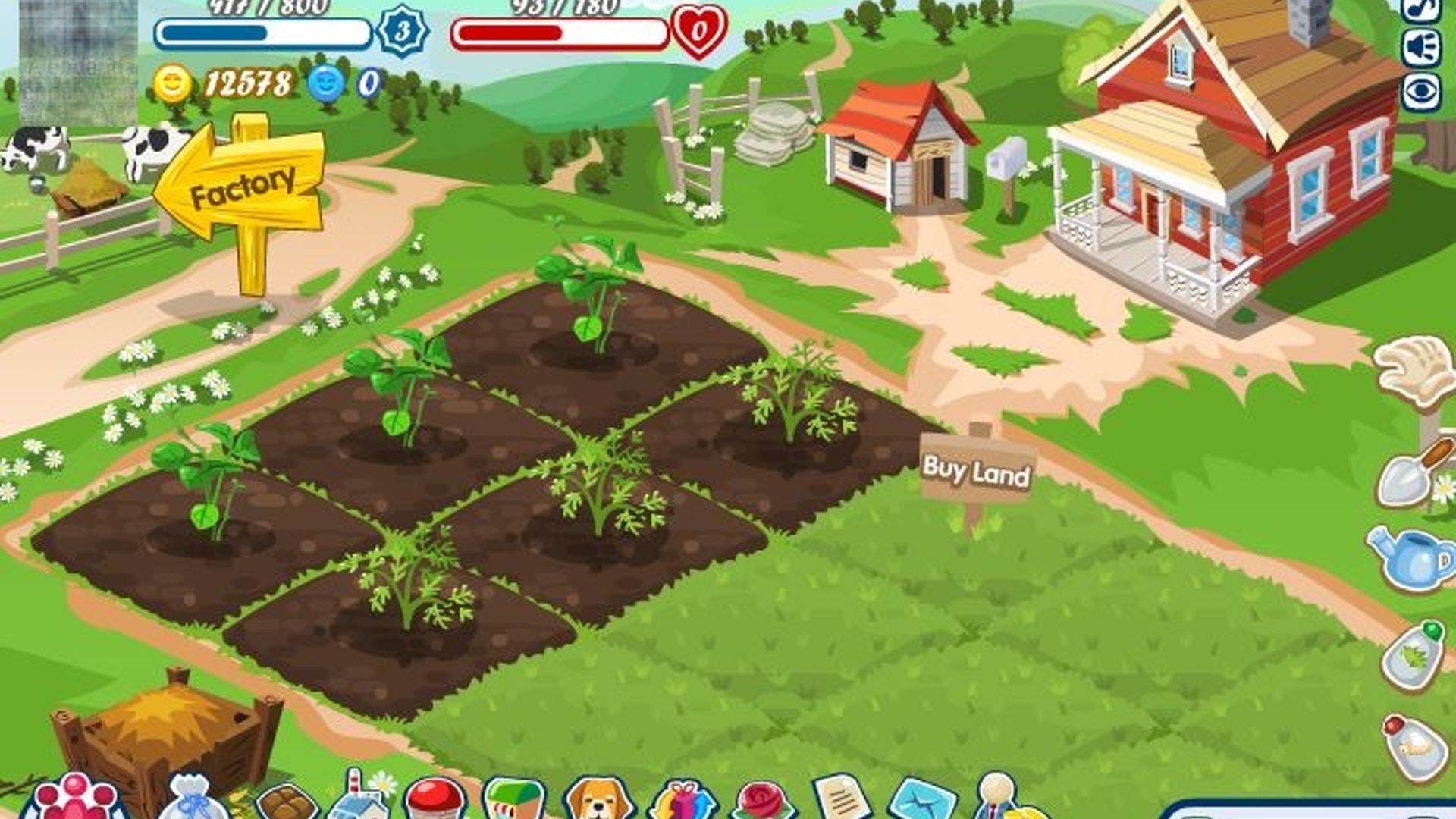Go to the Factory signpost
The image size is (1456, 819).
pyautogui.click(x=243, y=190)
